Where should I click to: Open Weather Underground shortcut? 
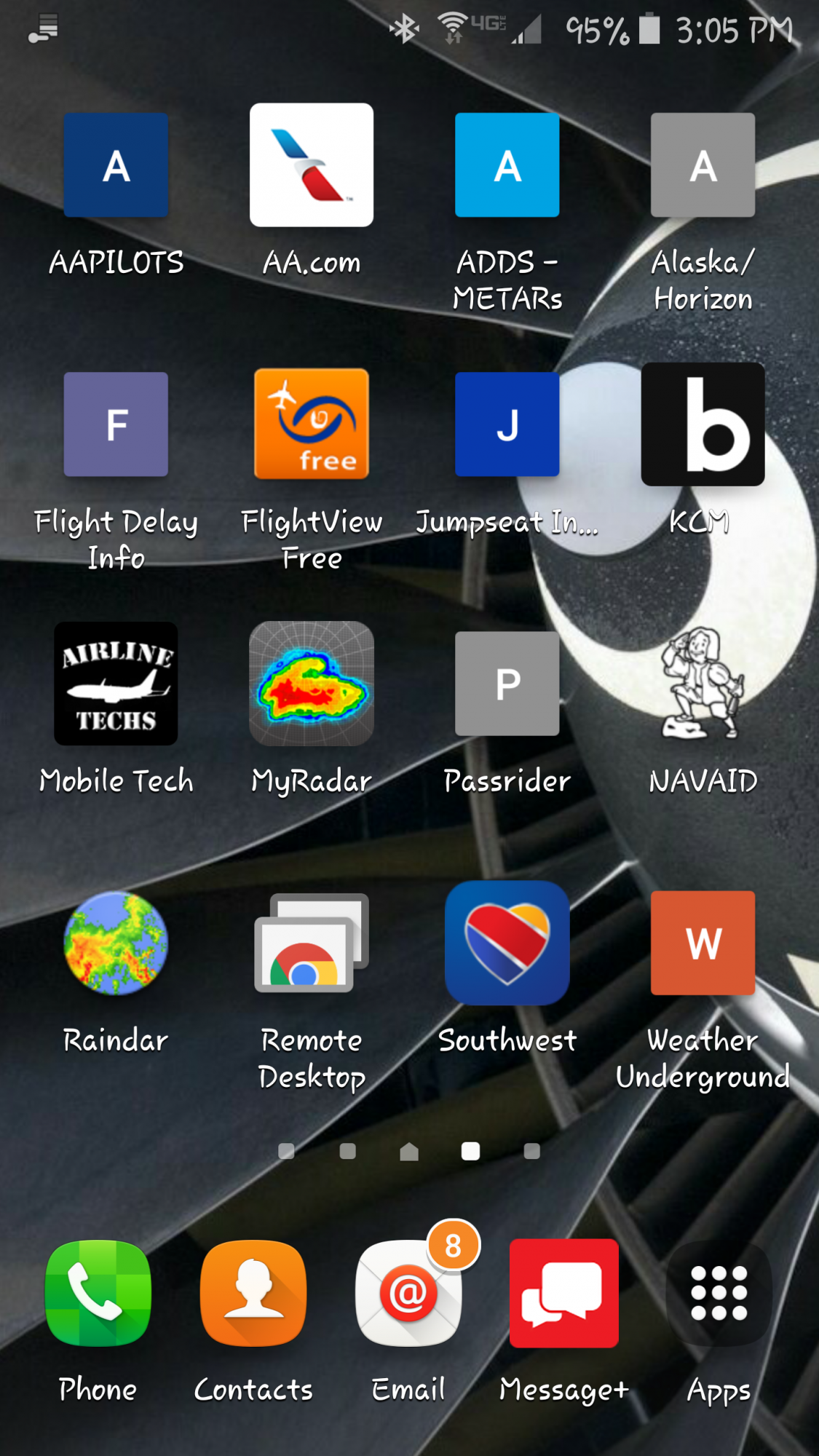click(x=703, y=943)
